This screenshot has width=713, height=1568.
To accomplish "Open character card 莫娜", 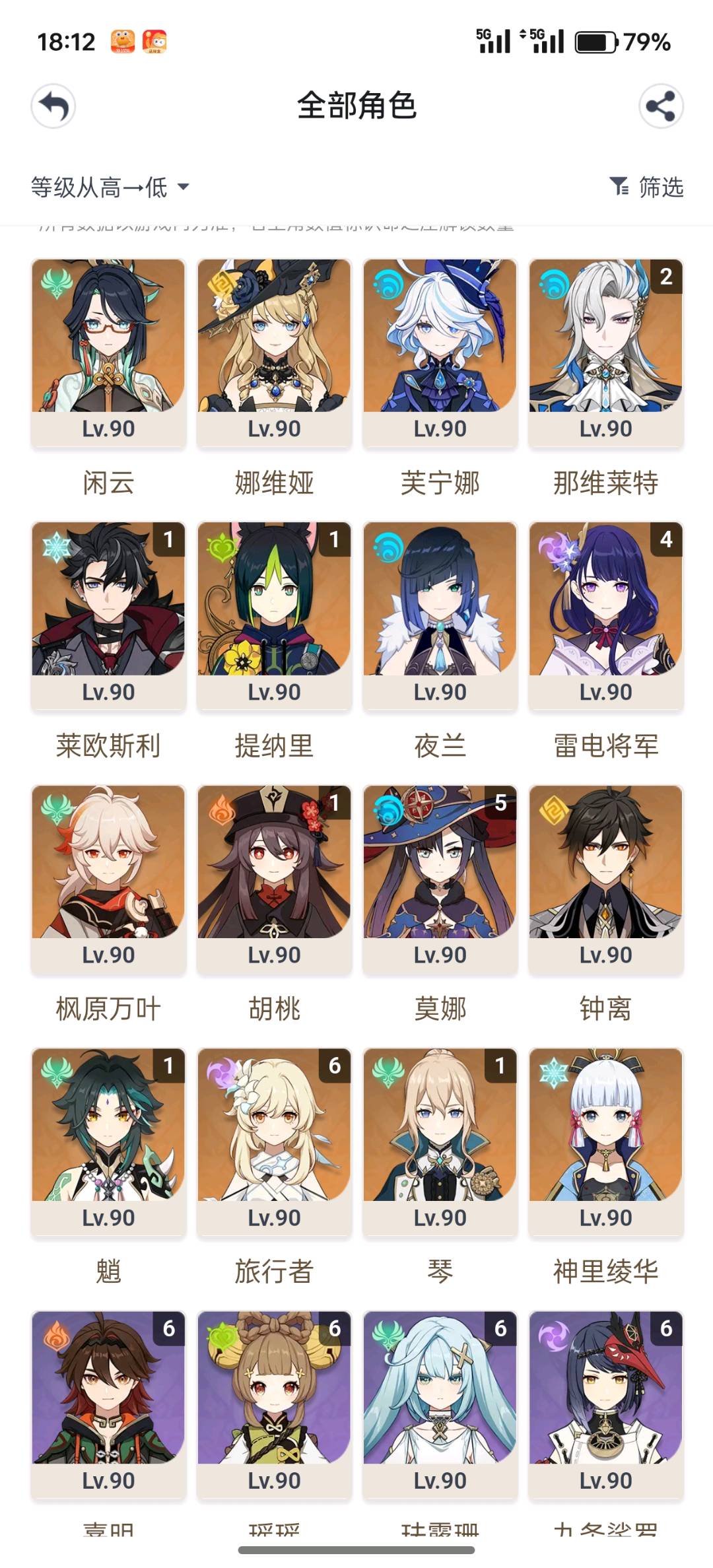I will click(440, 879).
